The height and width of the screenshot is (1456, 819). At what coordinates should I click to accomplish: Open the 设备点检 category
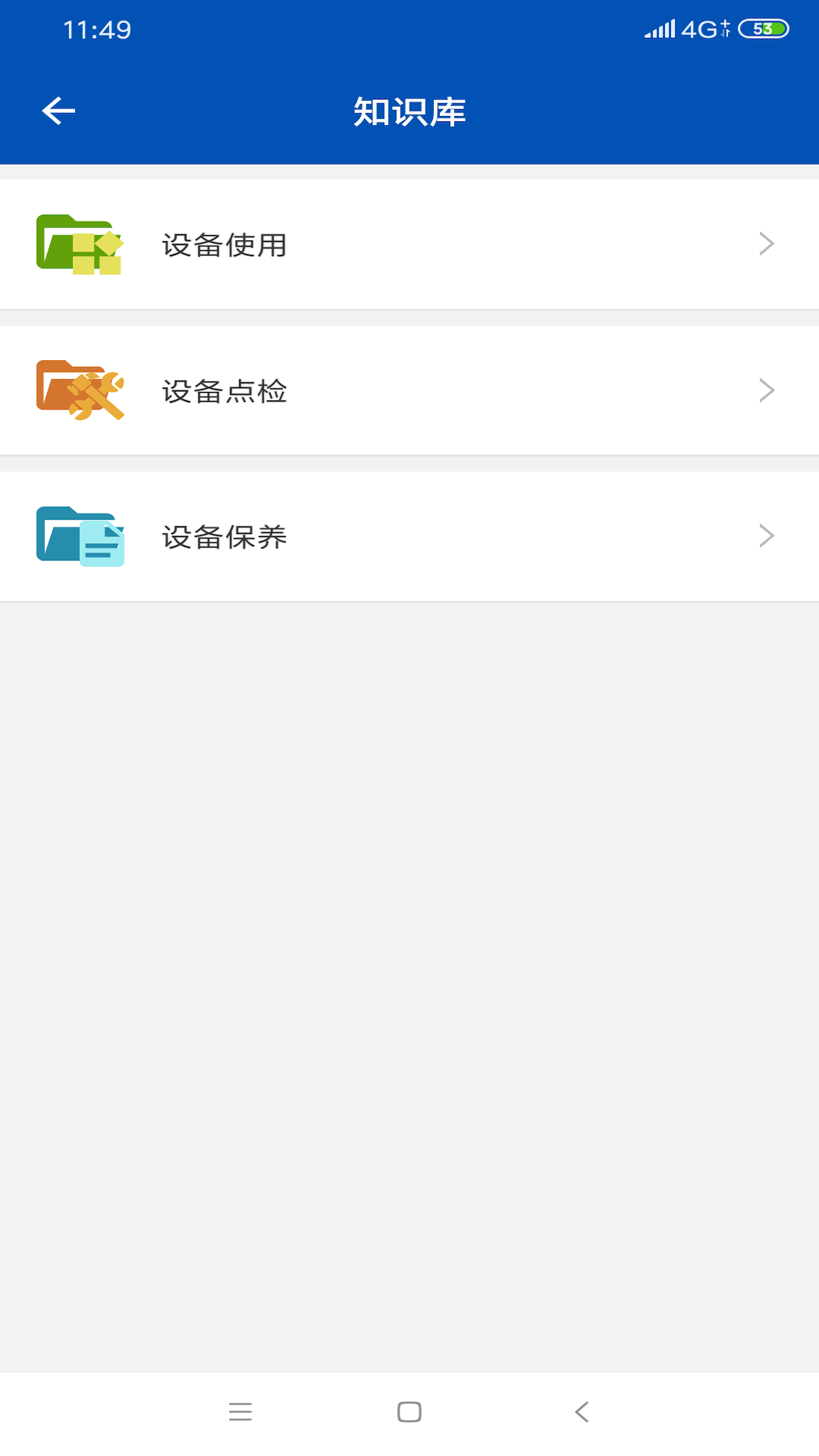409,391
